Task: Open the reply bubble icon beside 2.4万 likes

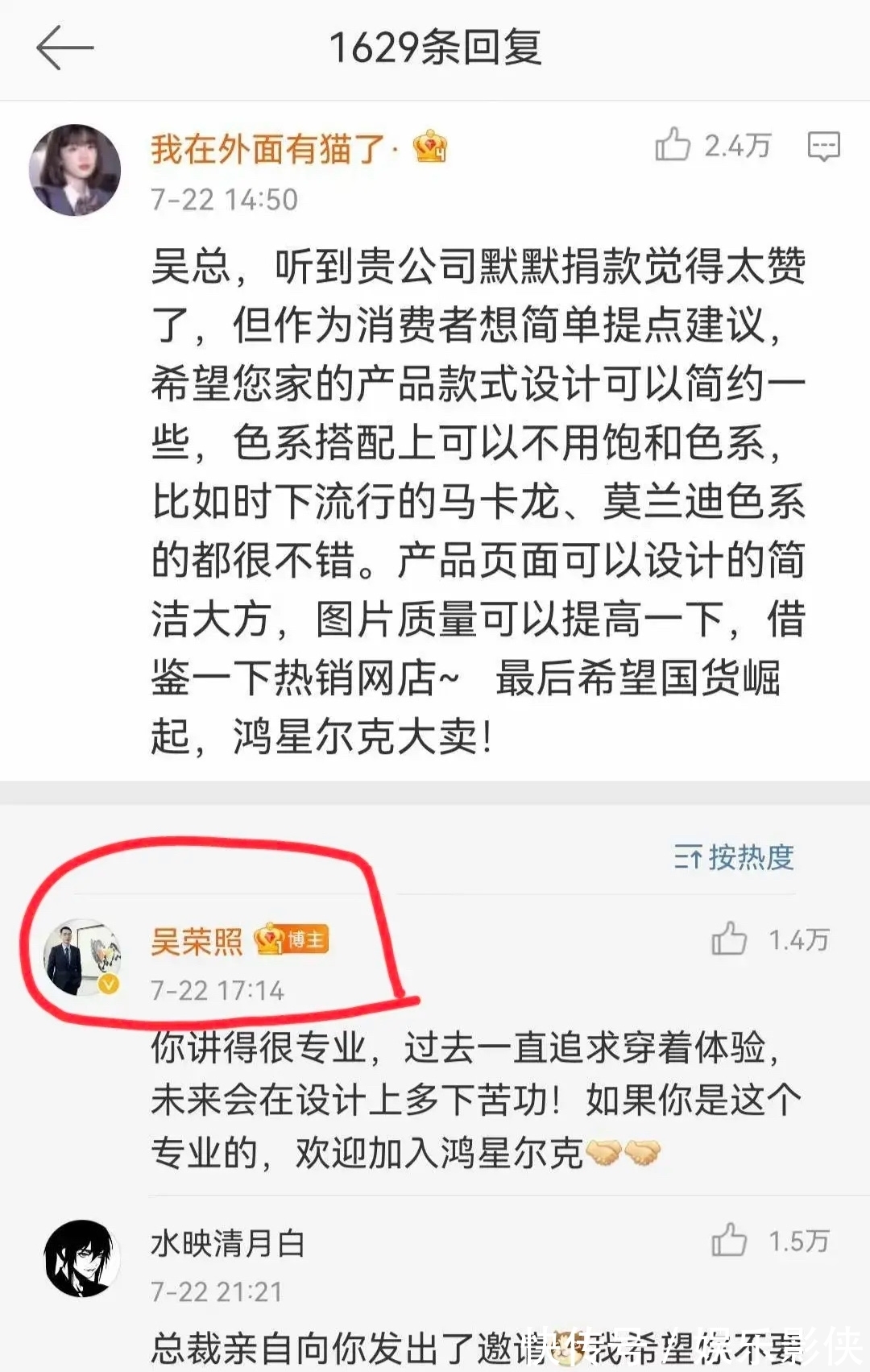Action: click(x=821, y=147)
